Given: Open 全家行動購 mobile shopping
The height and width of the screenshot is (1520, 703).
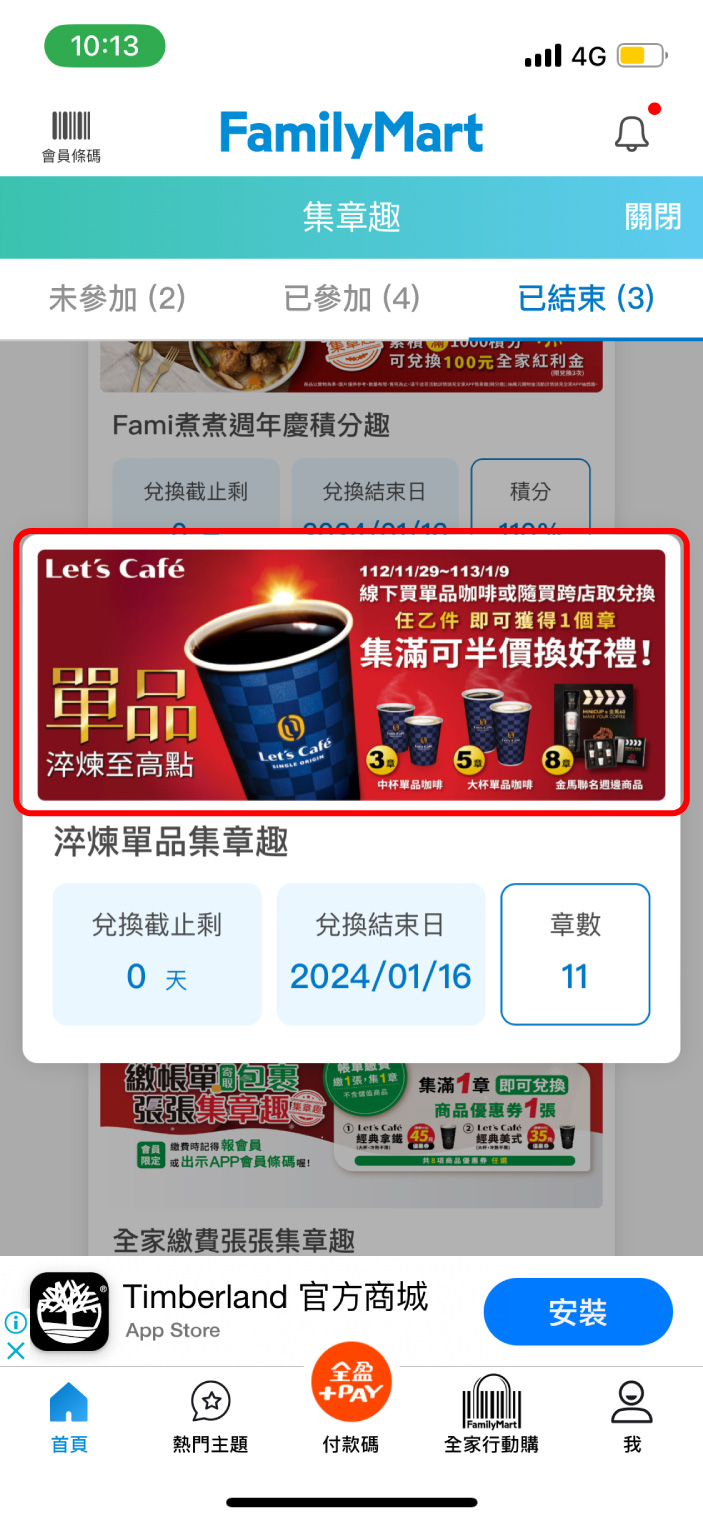Looking at the screenshot, I should pos(491,1416).
